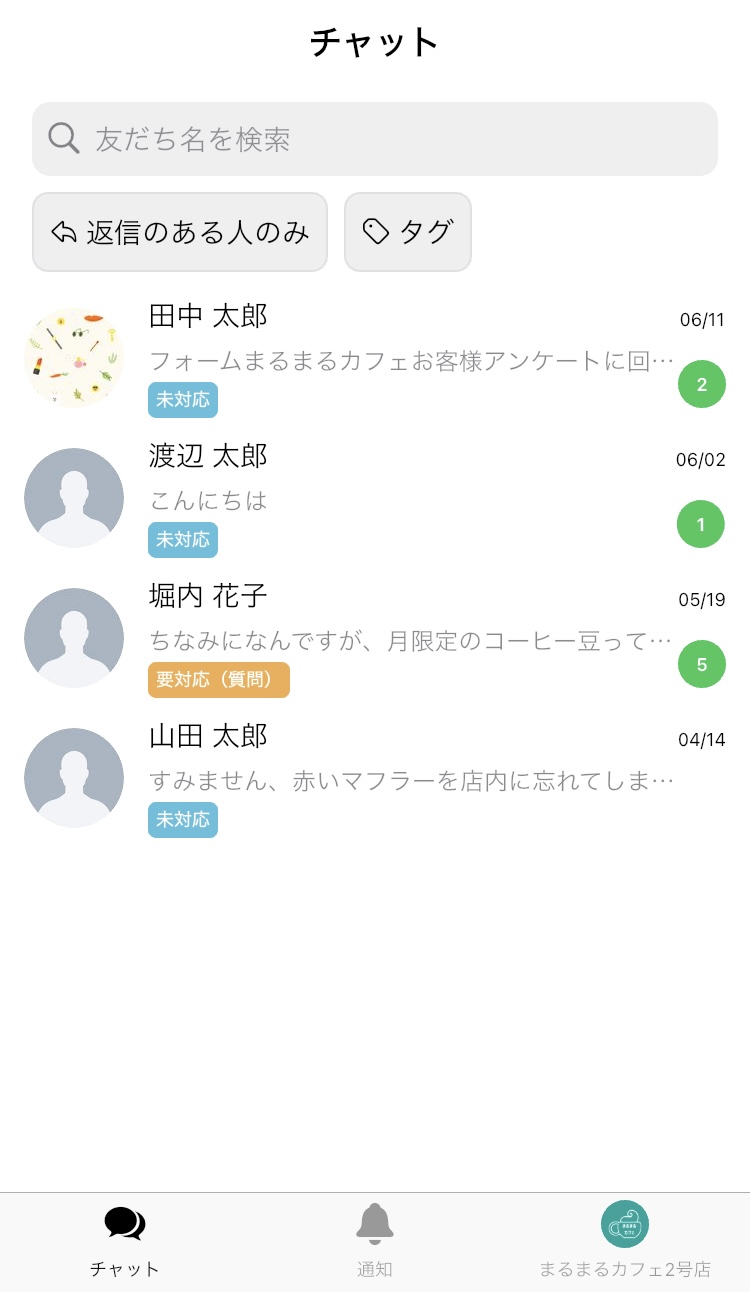Viewport: 750px width, 1292px height.
Task: Click 渡辺 太郎's default avatar image
Action: (74, 497)
